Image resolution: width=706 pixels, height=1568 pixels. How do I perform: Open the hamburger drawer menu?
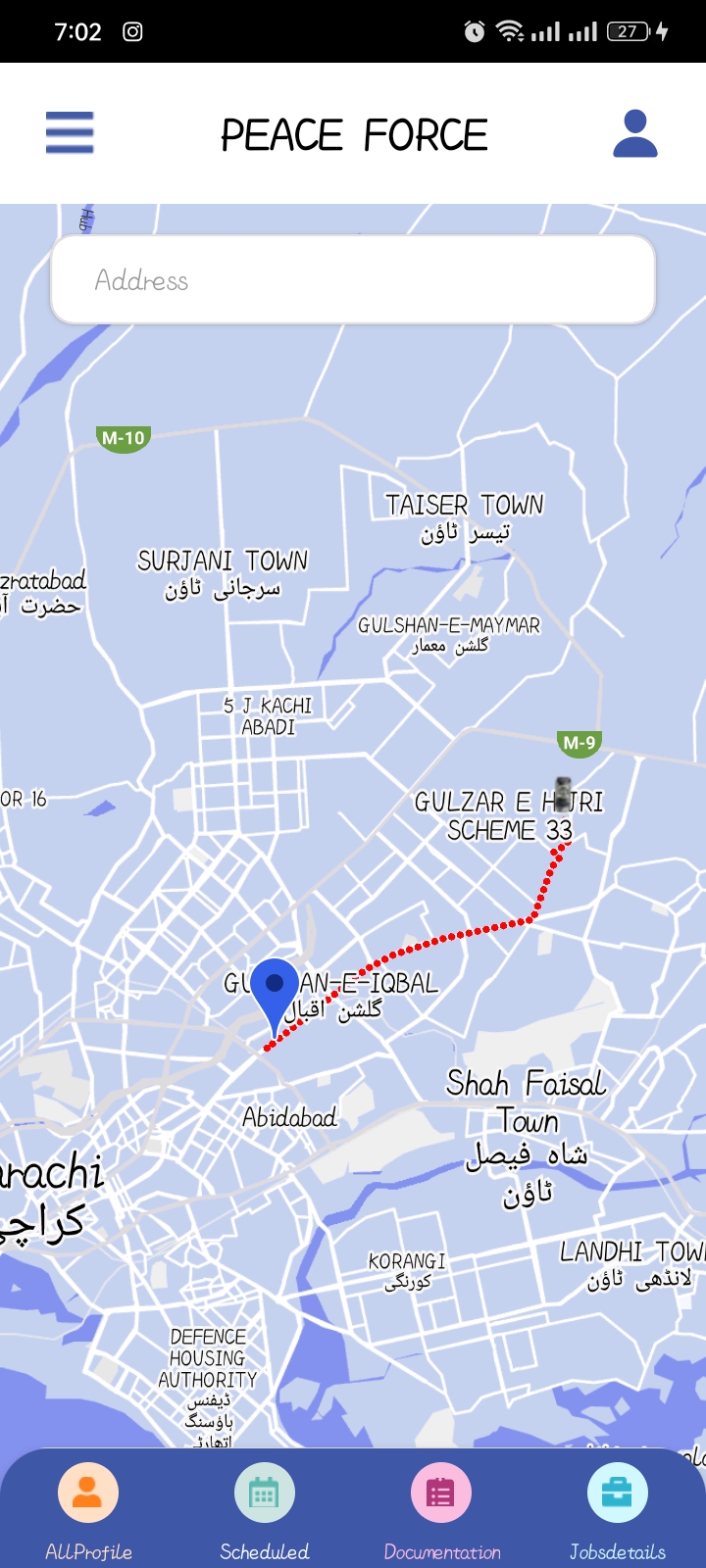(70, 132)
